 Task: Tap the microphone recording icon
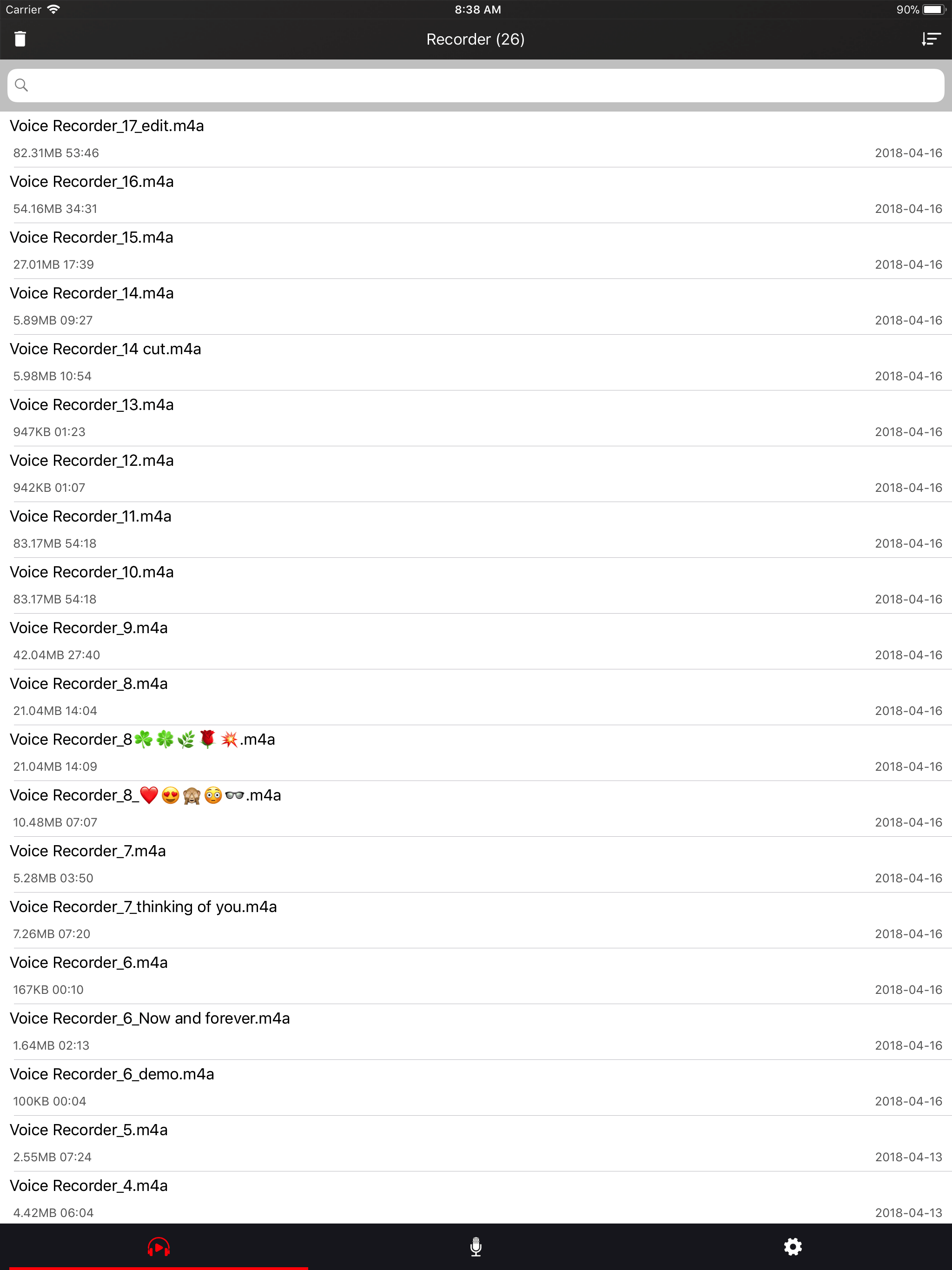(x=476, y=1247)
